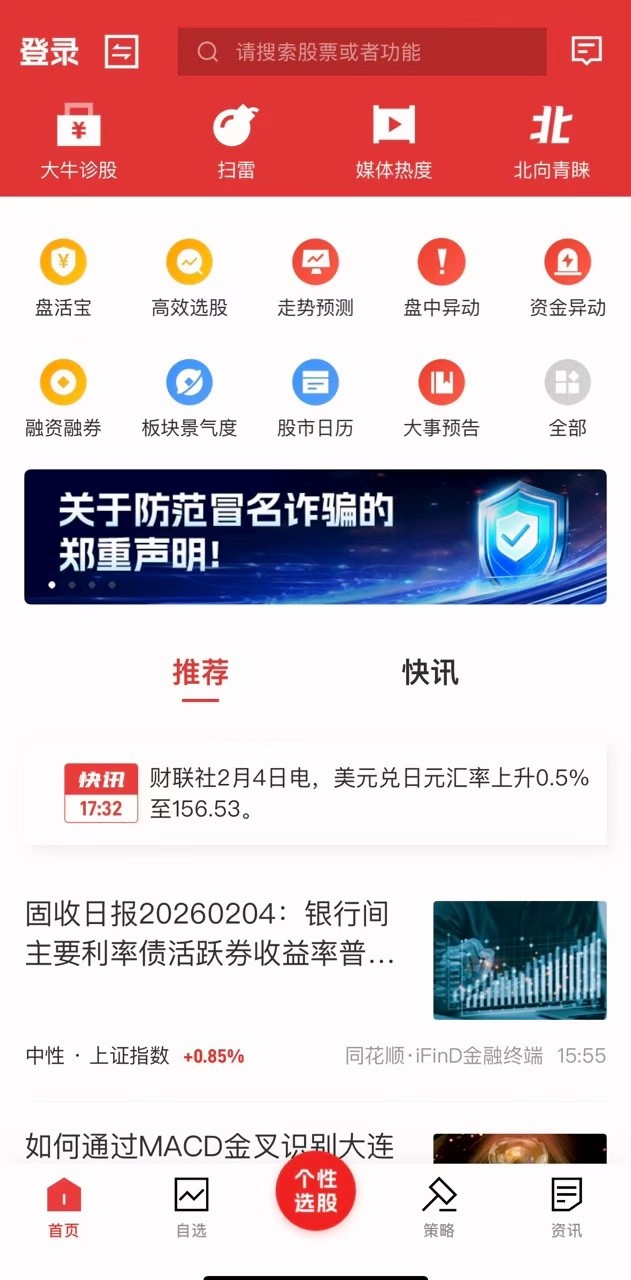Open 大牛诊股 stock diagnosis
This screenshot has height=1280, width=631.
point(78,142)
